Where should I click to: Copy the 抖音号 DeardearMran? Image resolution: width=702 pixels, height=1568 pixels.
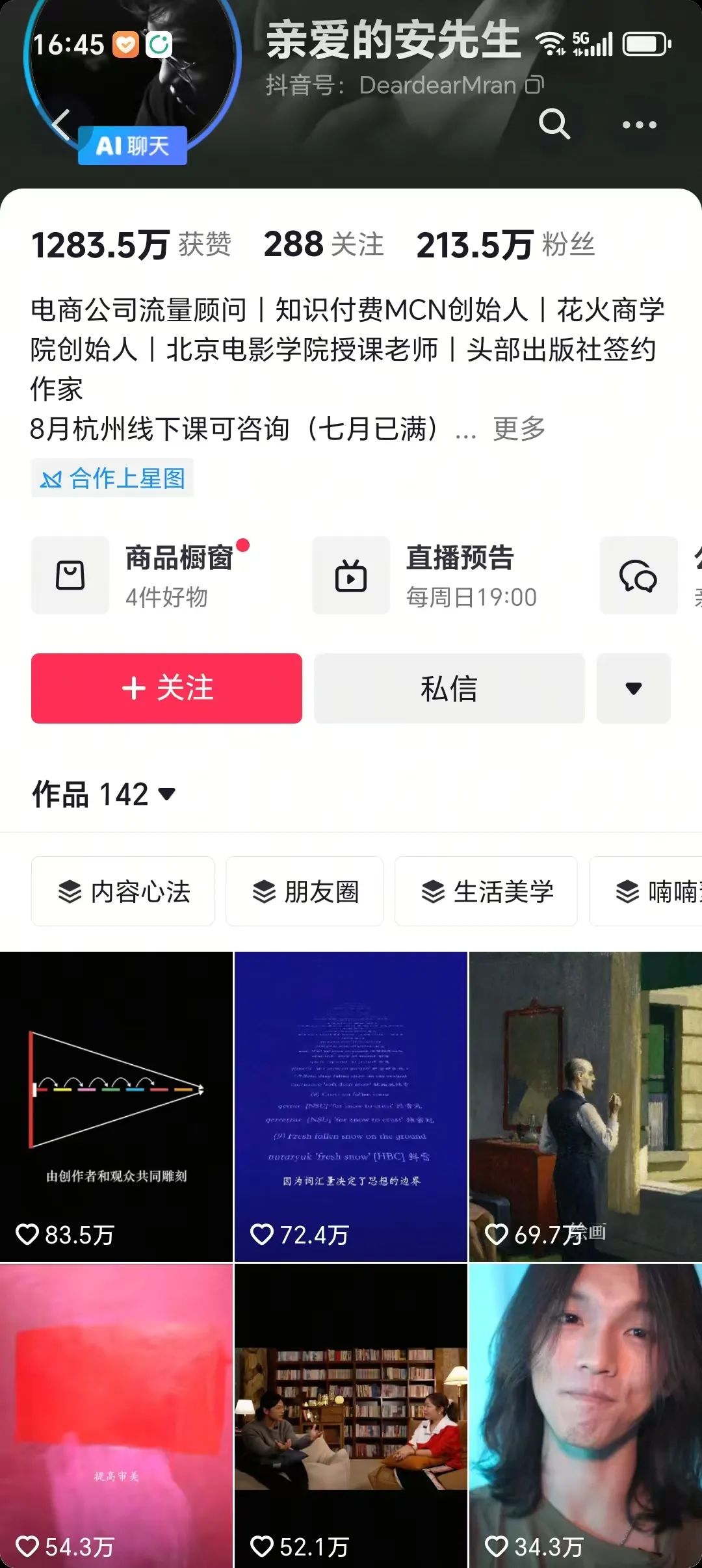(534, 85)
